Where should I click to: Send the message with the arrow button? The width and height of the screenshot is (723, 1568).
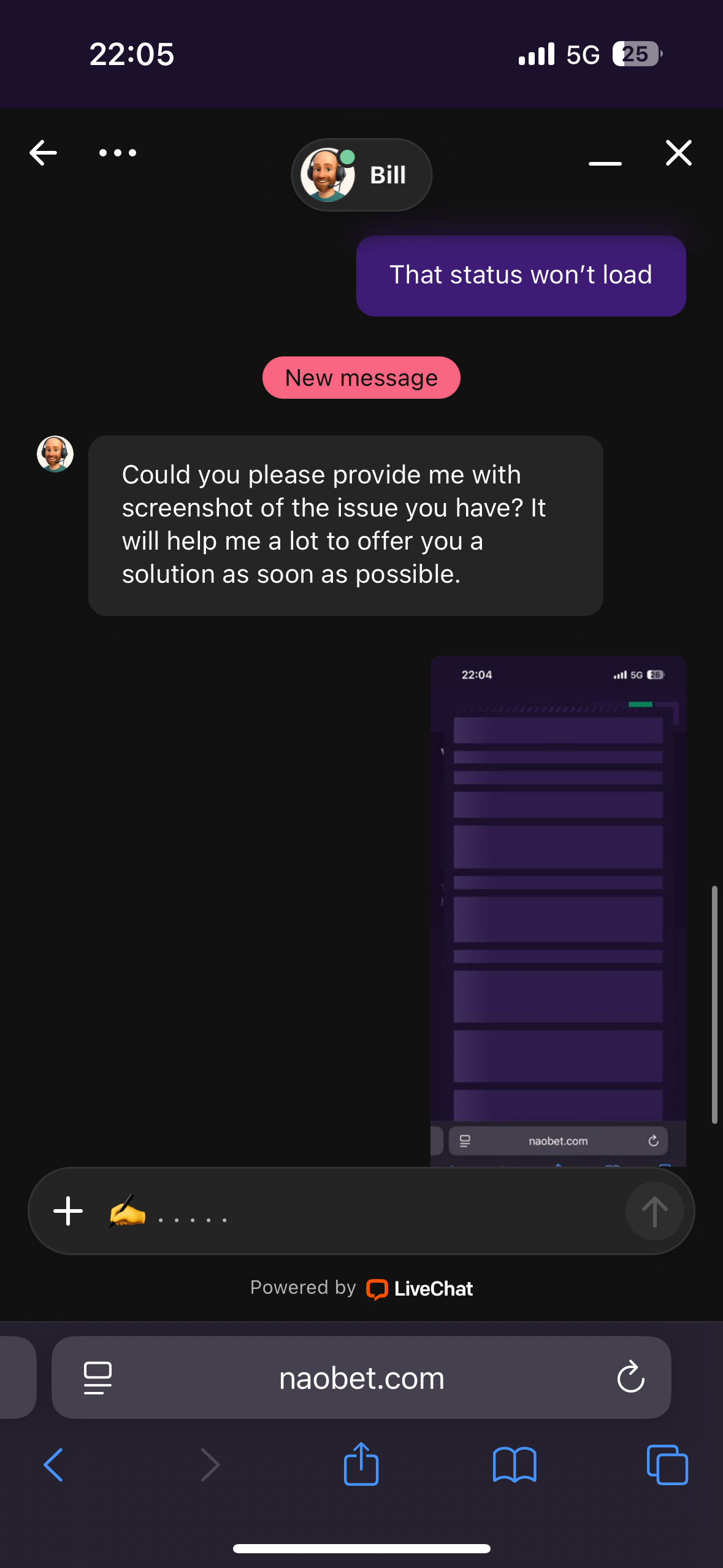pos(654,1211)
